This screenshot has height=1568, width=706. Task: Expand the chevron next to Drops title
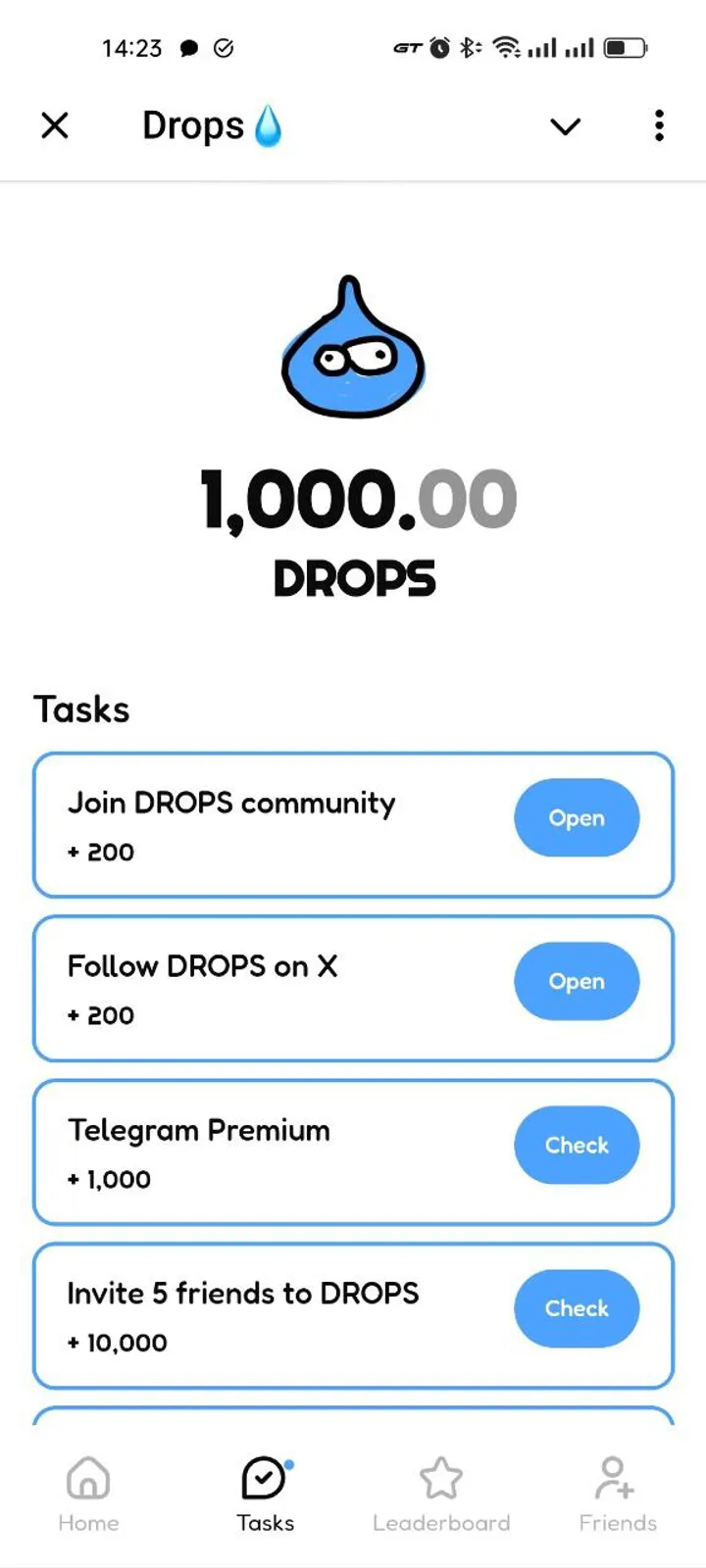pyautogui.click(x=565, y=127)
